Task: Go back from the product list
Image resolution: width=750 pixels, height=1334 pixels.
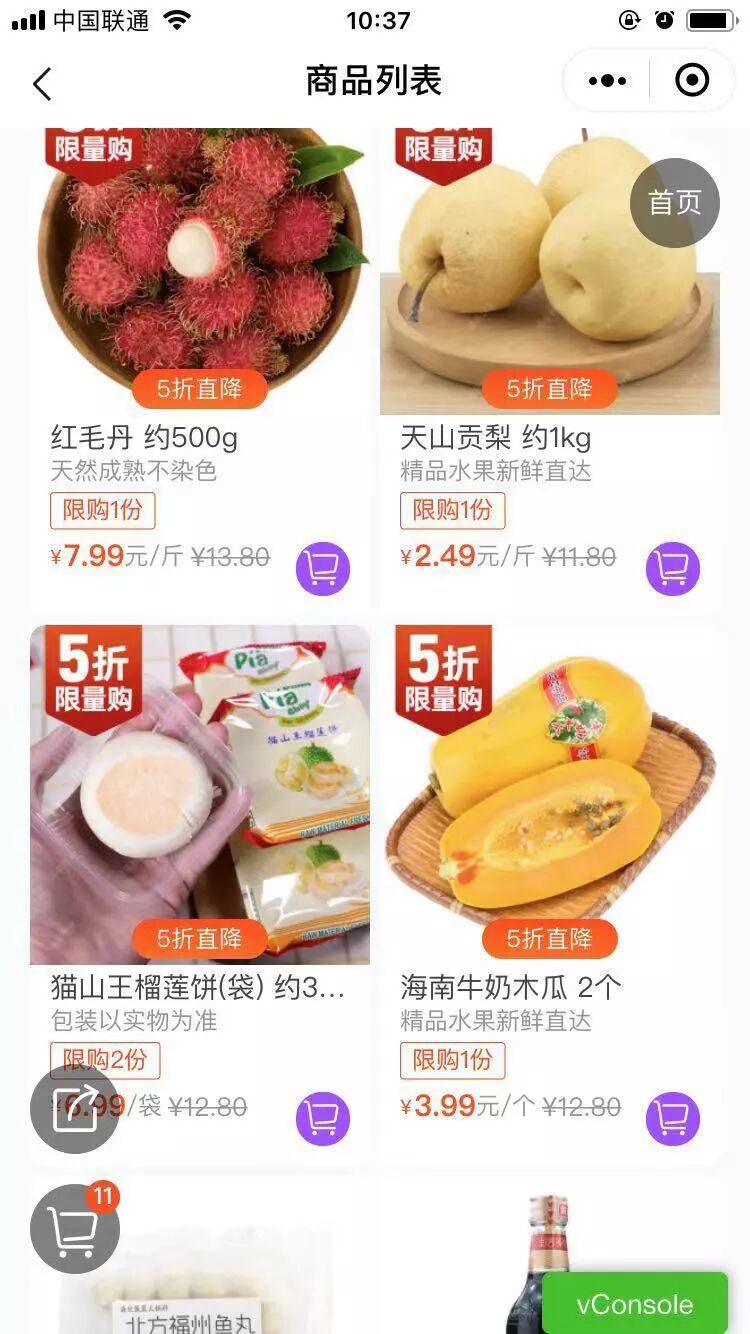Action: 42,84
